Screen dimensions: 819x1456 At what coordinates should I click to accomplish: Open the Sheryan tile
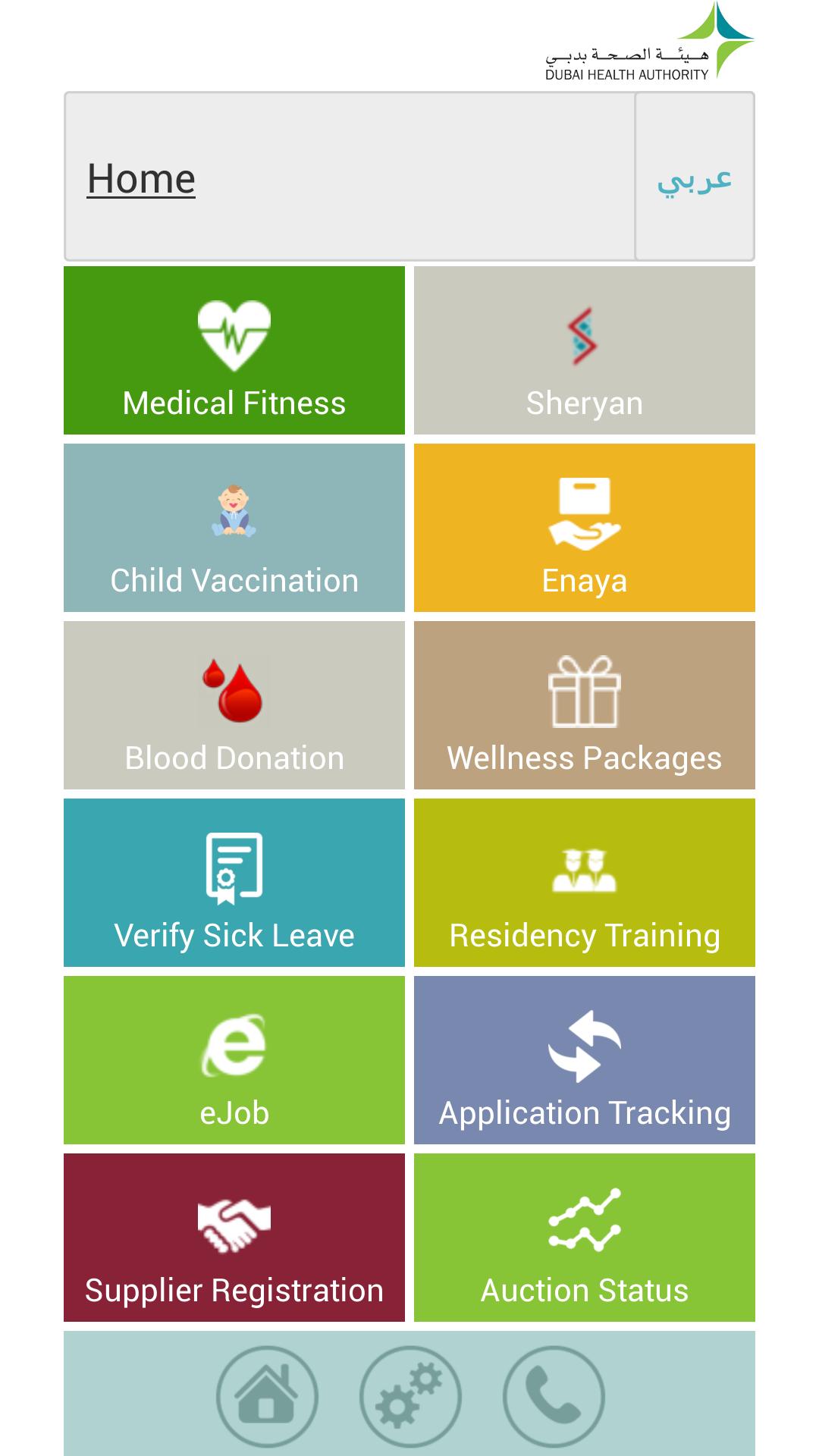click(x=585, y=350)
